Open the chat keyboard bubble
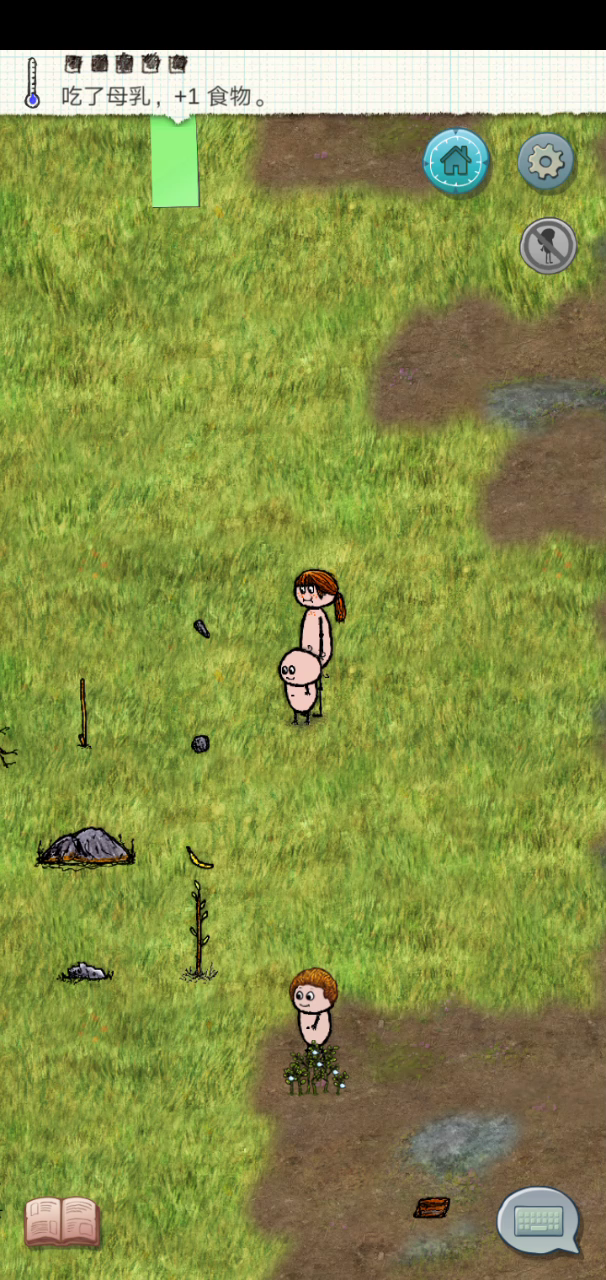The image size is (606, 1280). click(x=539, y=1220)
